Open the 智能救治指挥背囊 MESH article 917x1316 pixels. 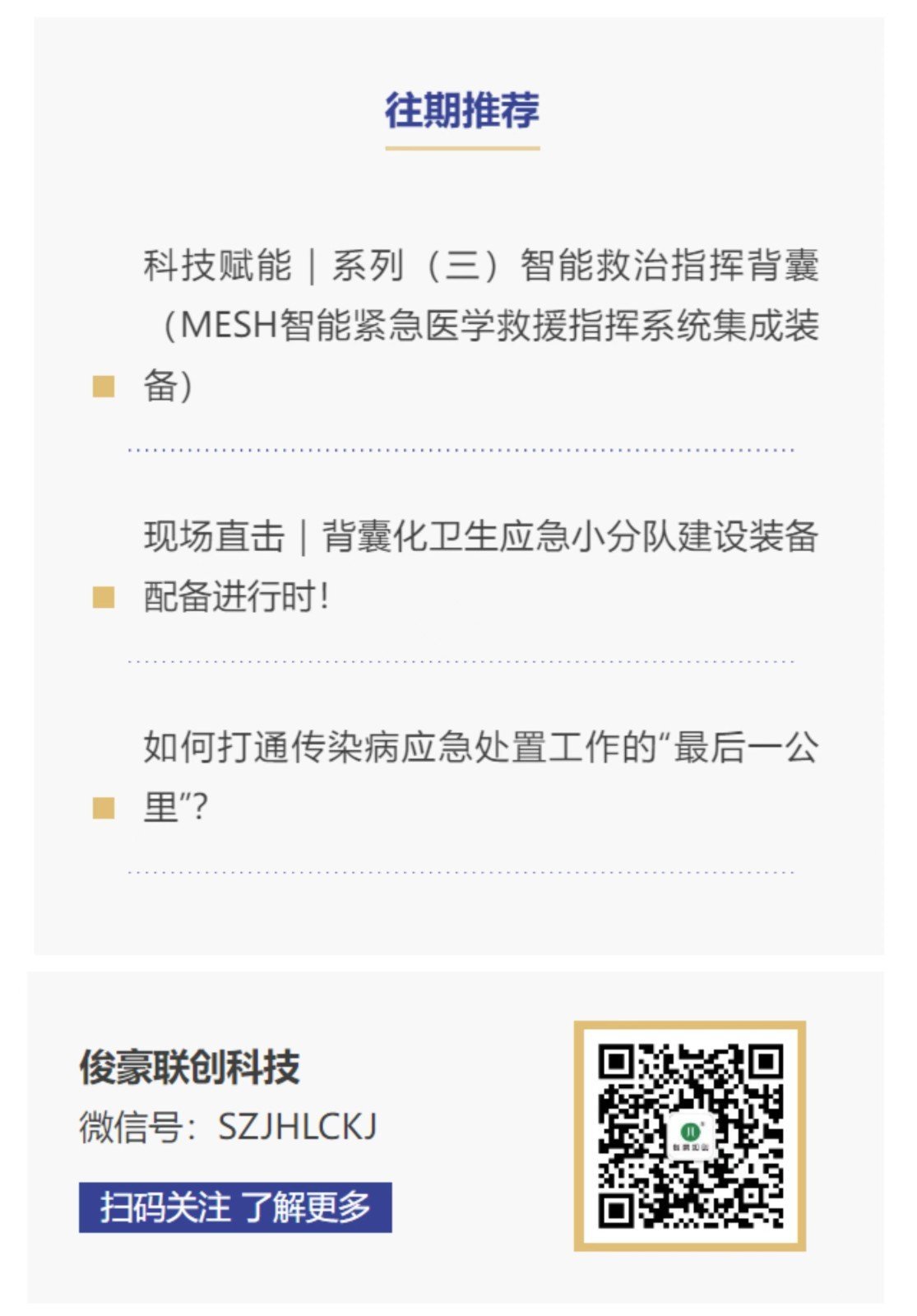480,325
